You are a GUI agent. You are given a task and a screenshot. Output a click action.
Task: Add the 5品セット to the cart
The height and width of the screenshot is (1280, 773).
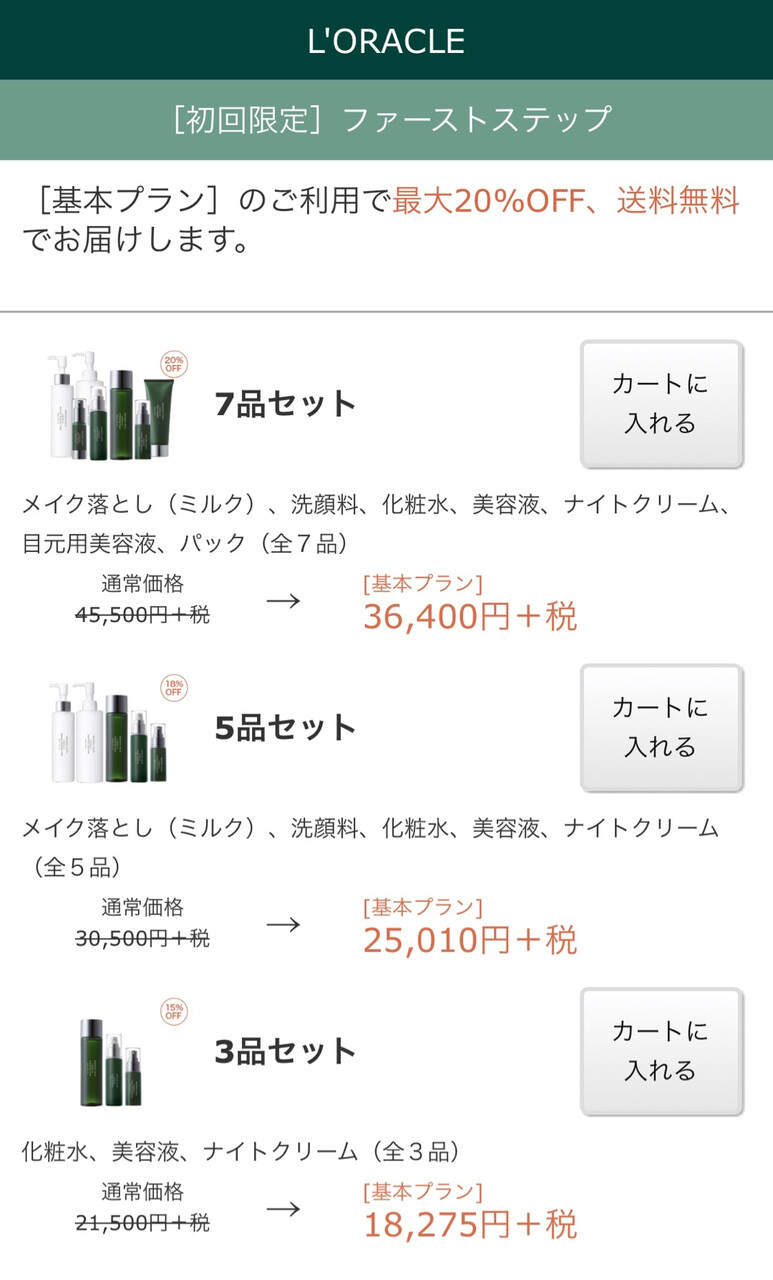[x=660, y=727]
